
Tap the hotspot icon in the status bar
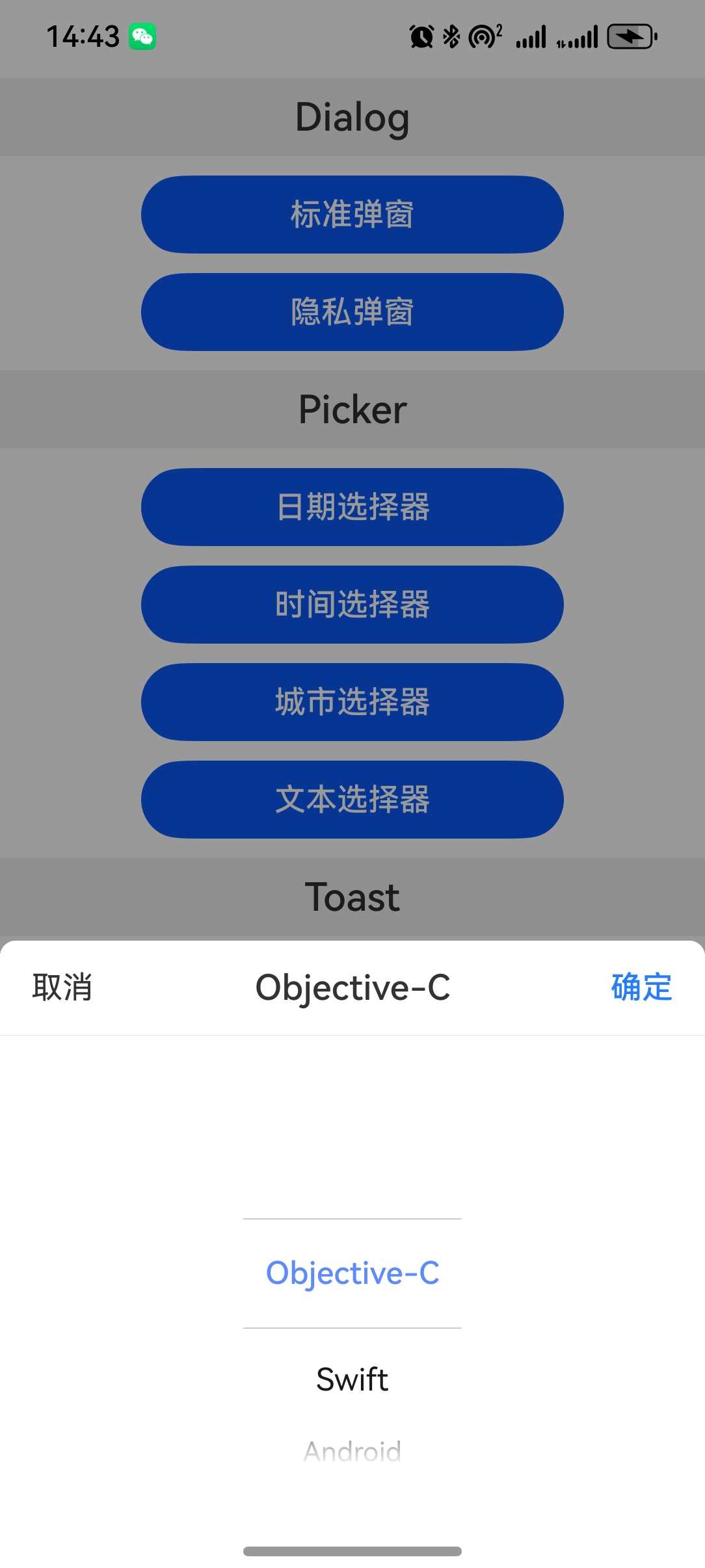click(482, 36)
